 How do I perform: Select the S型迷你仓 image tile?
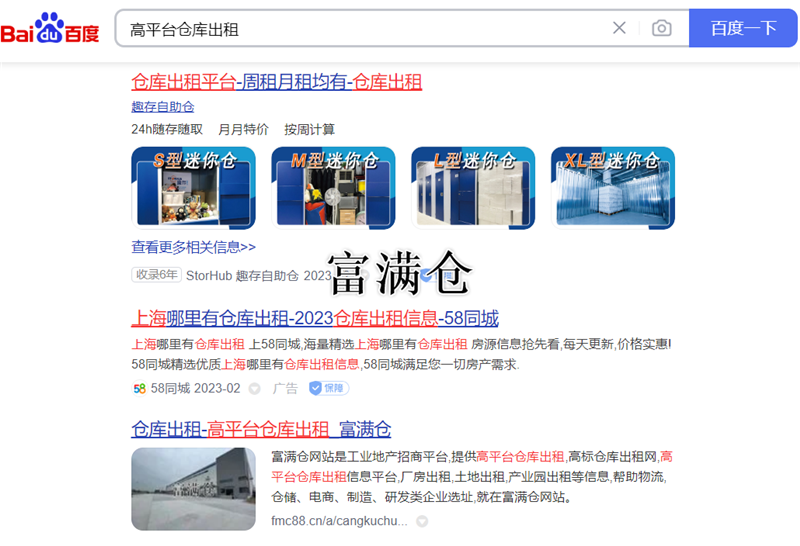coord(193,187)
